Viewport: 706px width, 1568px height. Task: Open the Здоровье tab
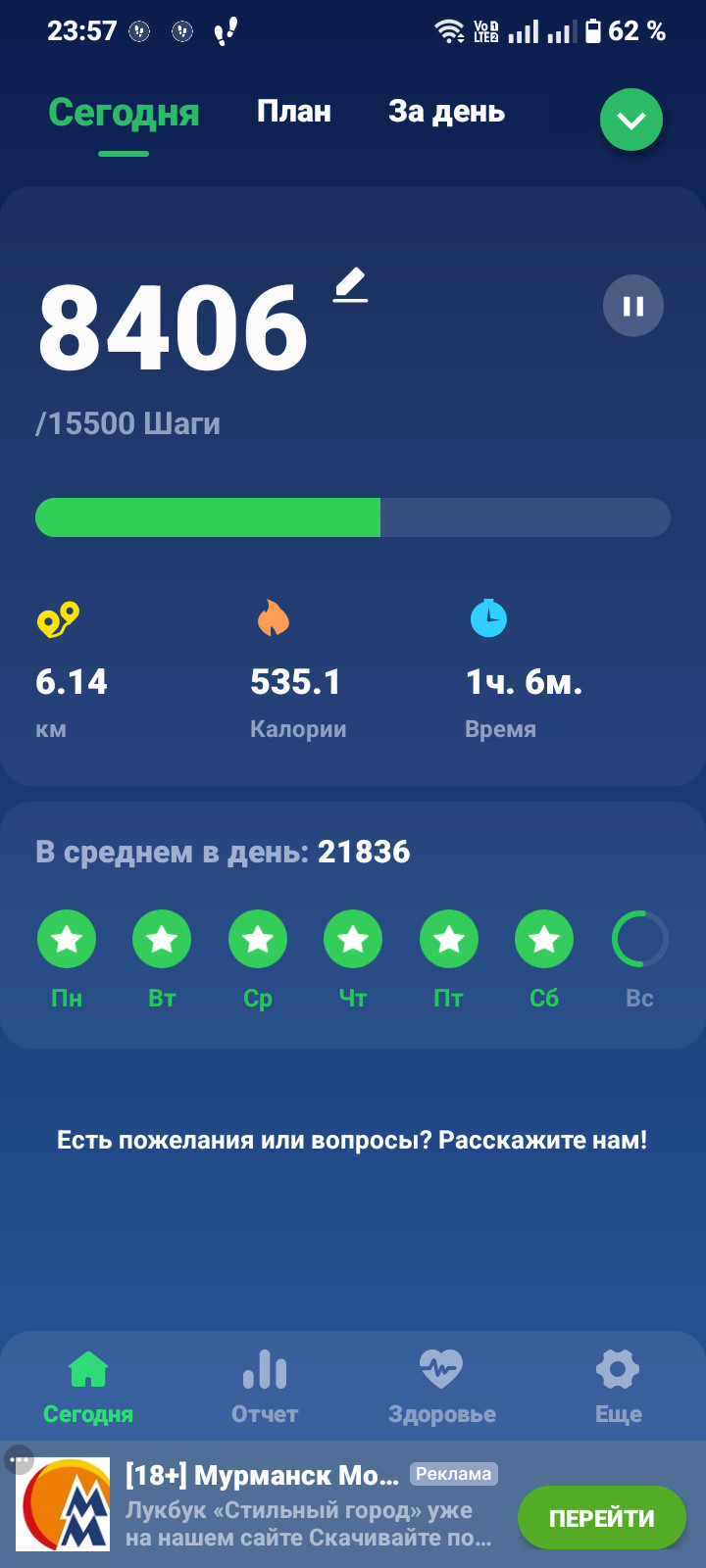pos(441,1387)
